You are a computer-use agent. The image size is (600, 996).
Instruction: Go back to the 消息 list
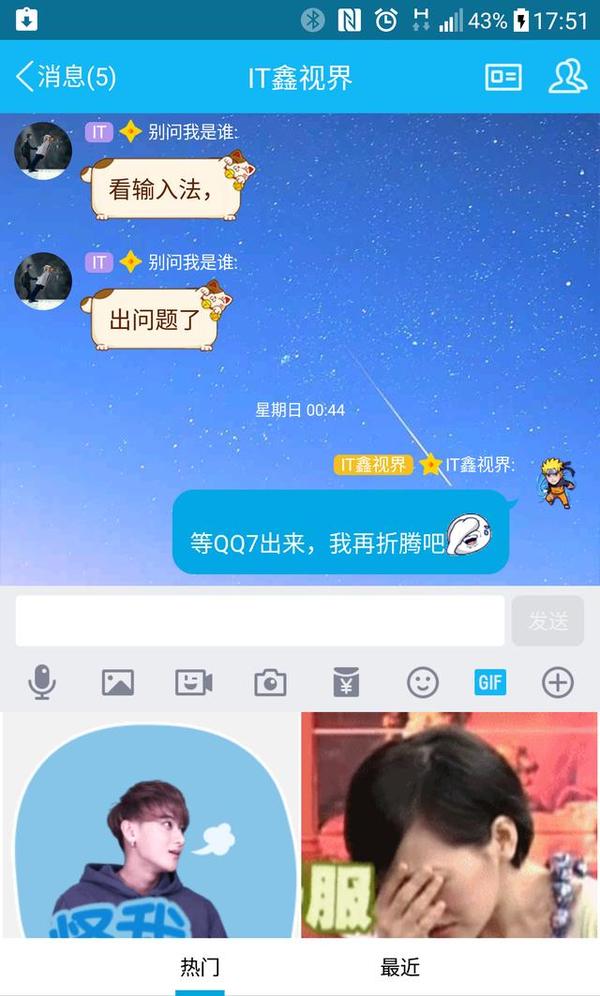(65, 77)
